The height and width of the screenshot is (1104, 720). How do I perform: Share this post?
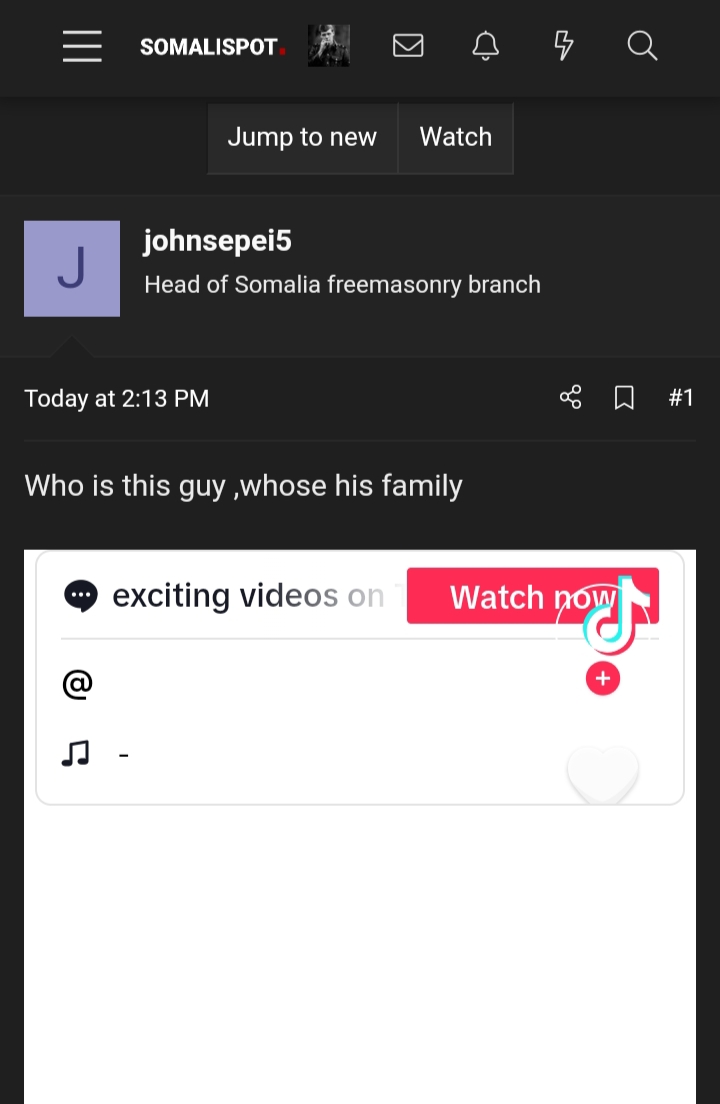(571, 398)
